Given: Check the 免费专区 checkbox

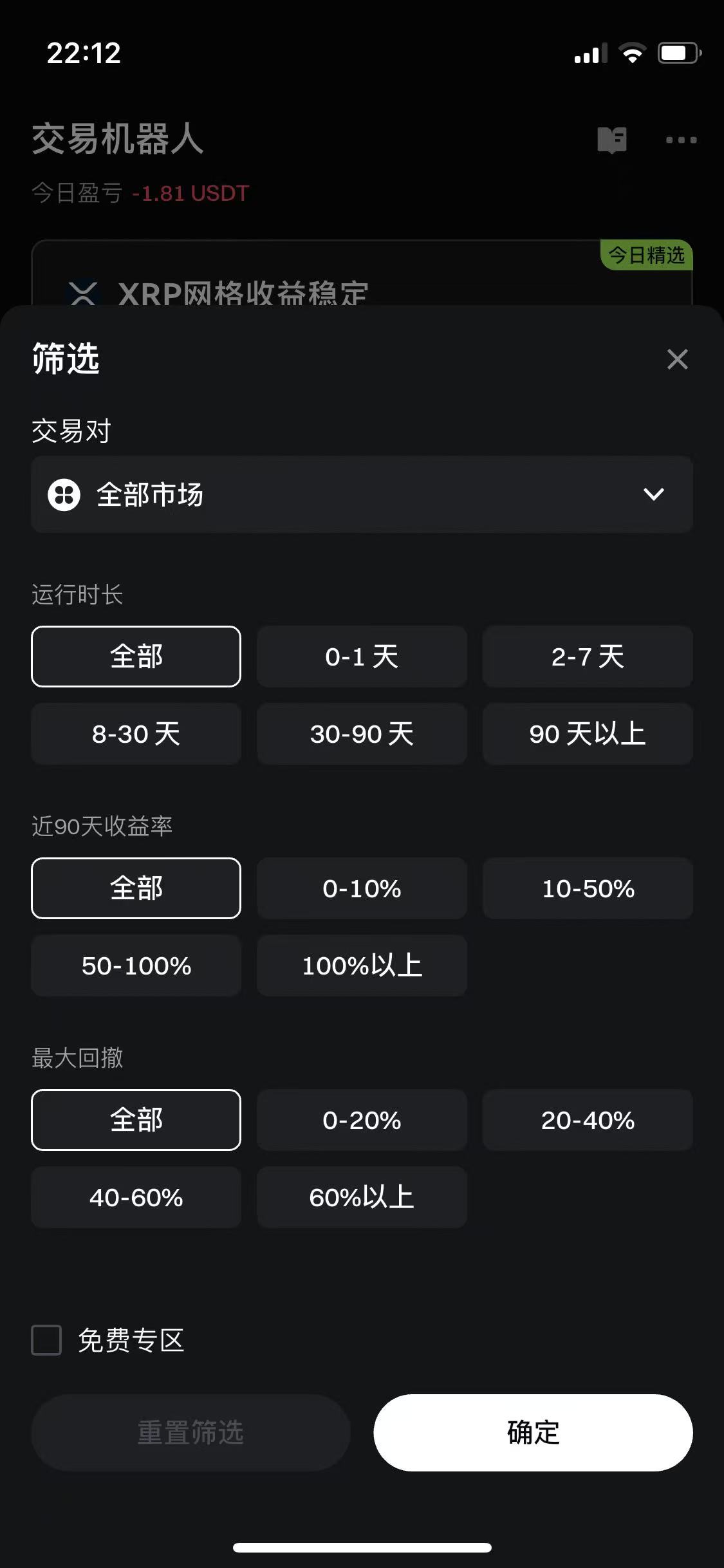Looking at the screenshot, I should pyautogui.click(x=46, y=1340).
